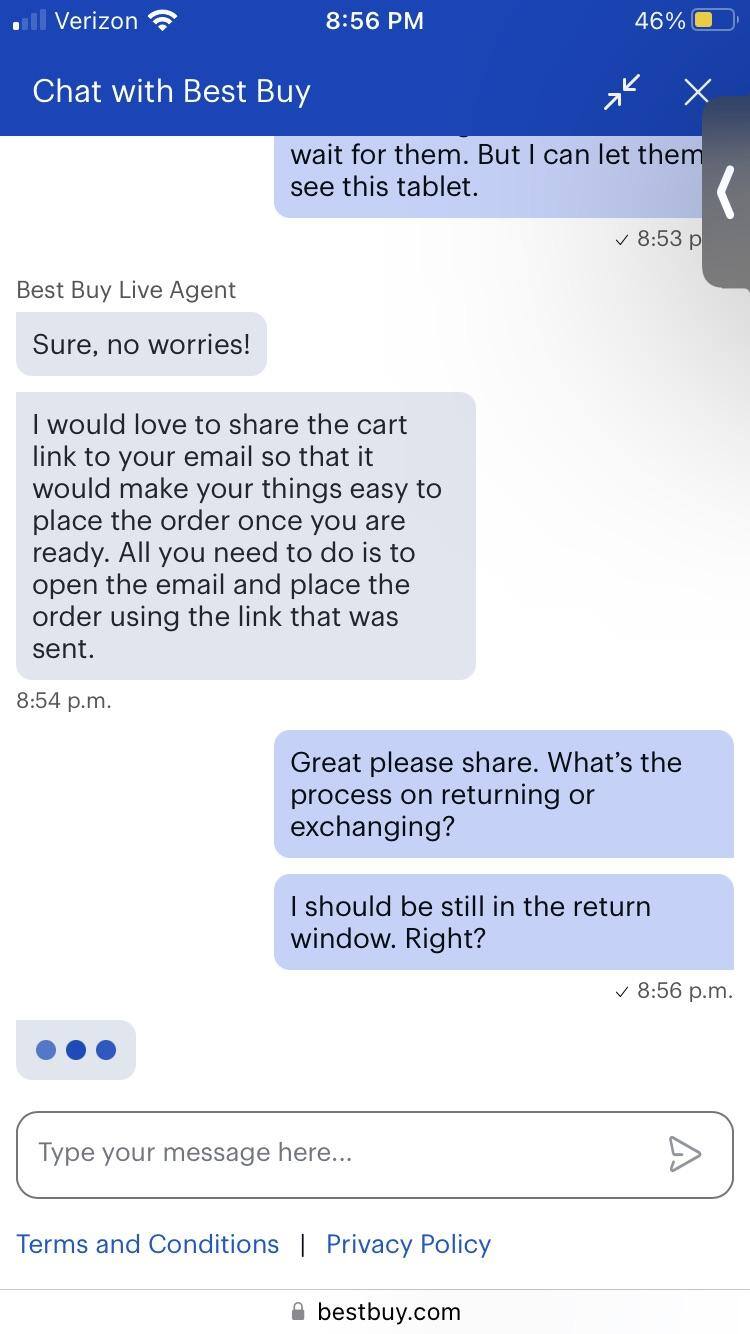Tap bestbuy.com in the bottom bar
Viewport: 750px width, 1334px height.
(x=388, y=1311)
